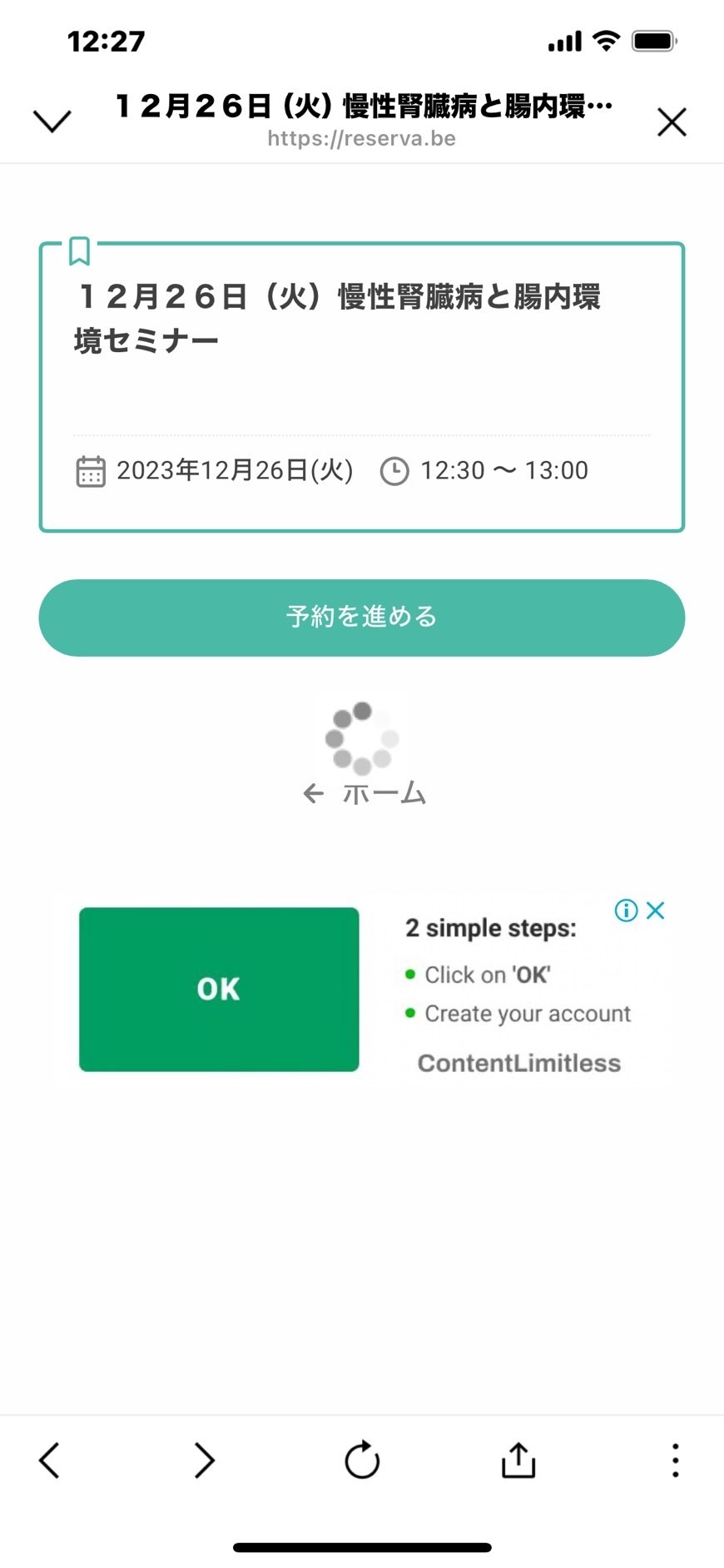Go forward to the next page
Image resolution: width=724 pixels, height=1568 pixels.
pos(205,1461)
